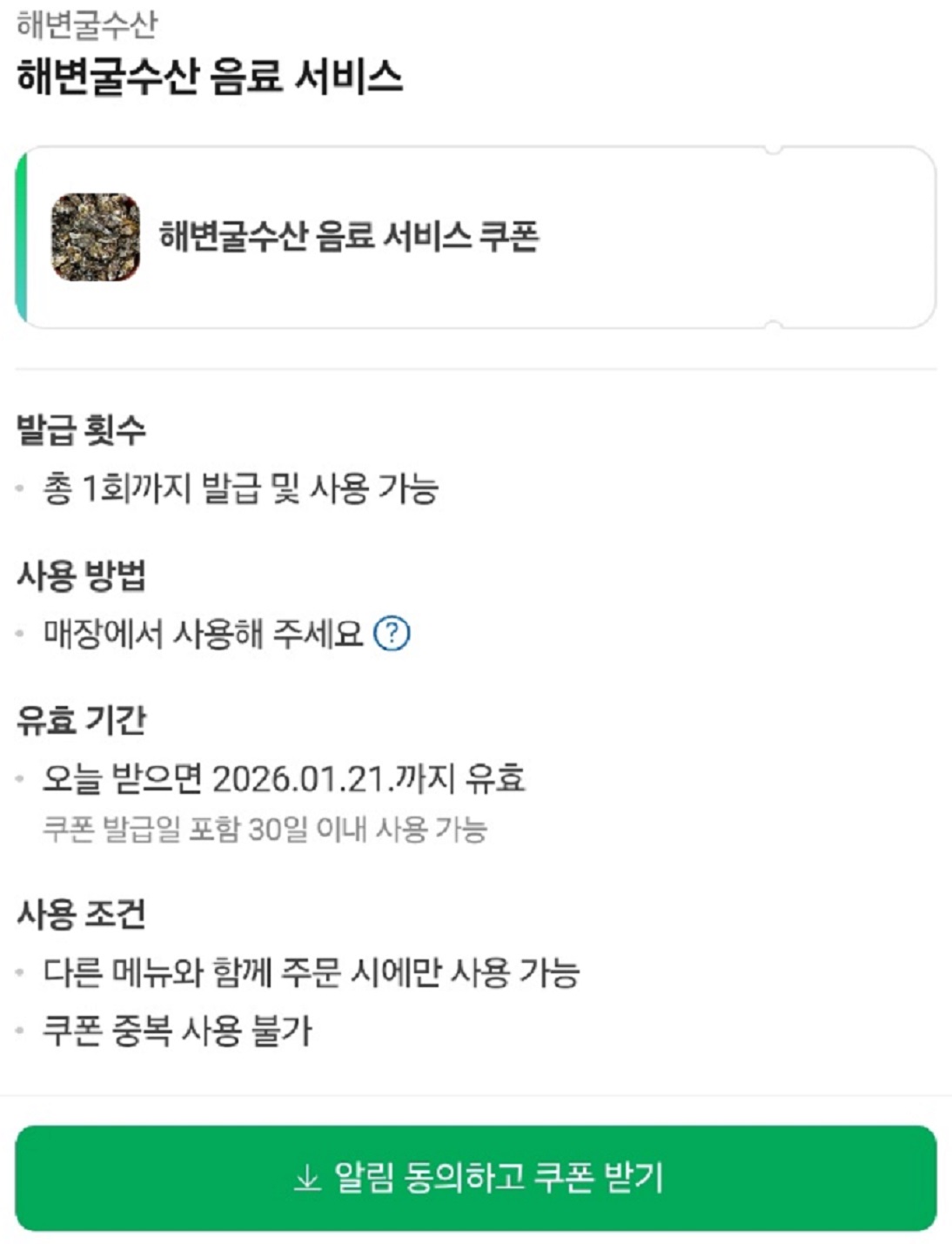Click the bullet next to 다른 메뉴와 함께 item
This screenshot has width=952, height=1244.
[x=19, y=972]
